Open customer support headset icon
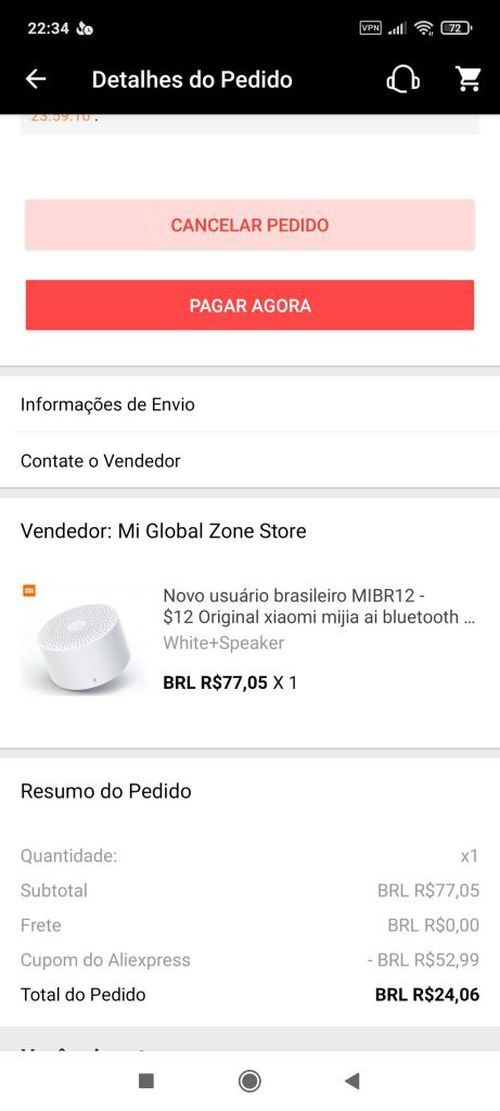This screenshot has width=500, height=1111. pos(402,79)
